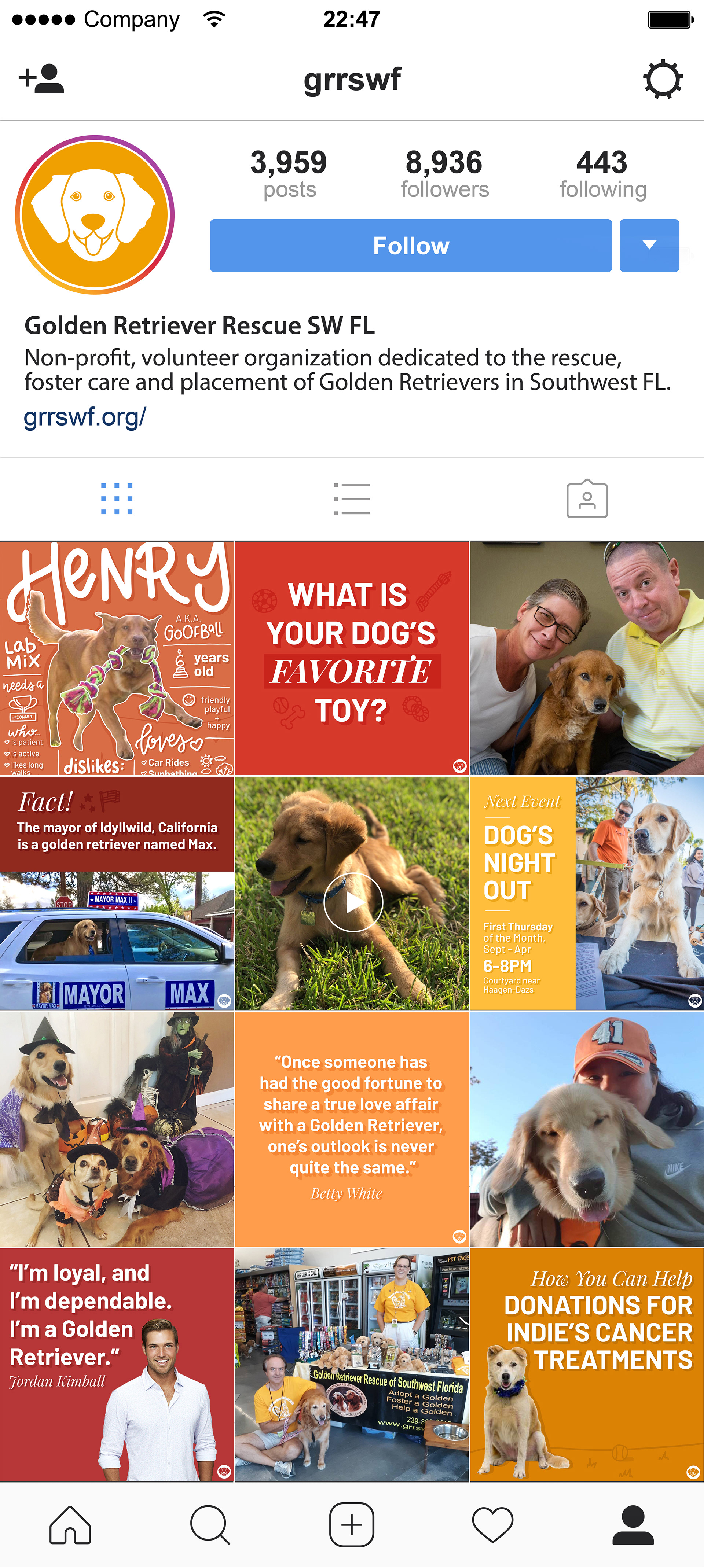Screen dimensions: 704x1568
Task: Play the puppy on grass video
Action: (x=353, y=902)
